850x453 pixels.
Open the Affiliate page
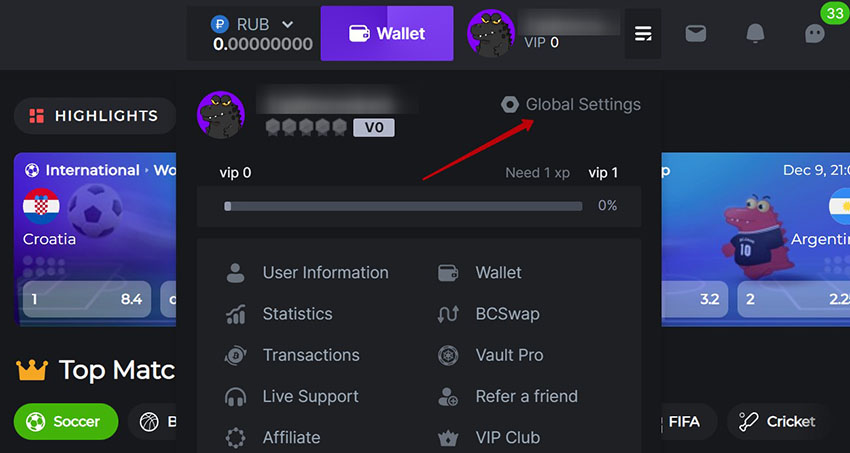pos(291,437)
